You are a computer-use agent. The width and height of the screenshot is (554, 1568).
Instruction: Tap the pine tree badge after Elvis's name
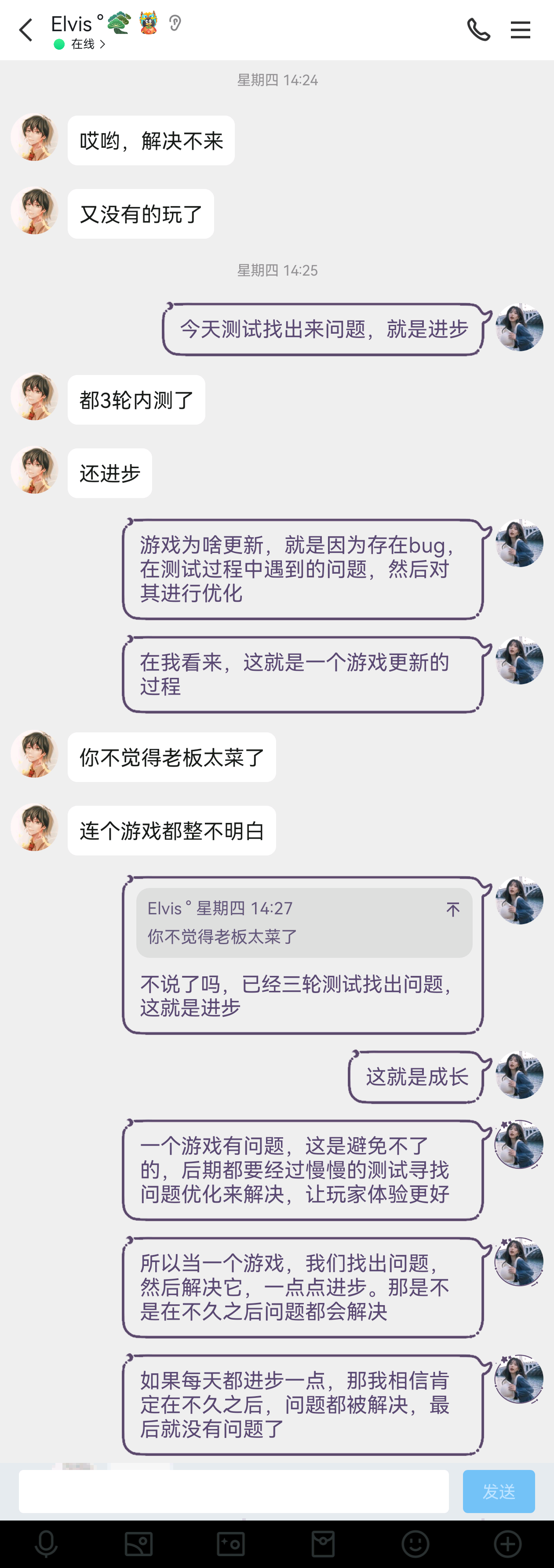coord(120,24)
